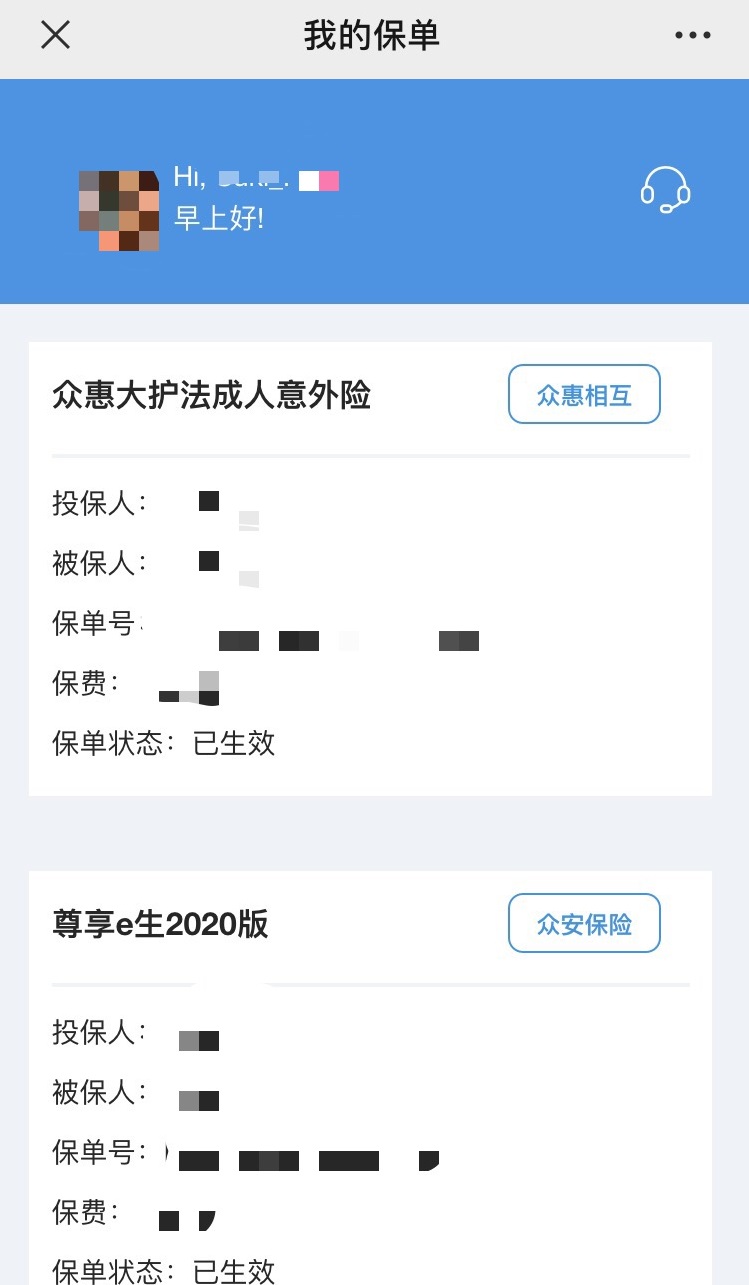The image size is (749, 1285).
Task: Open the 尊享e生2020版 policy card
Action: tap(370, 1078)
